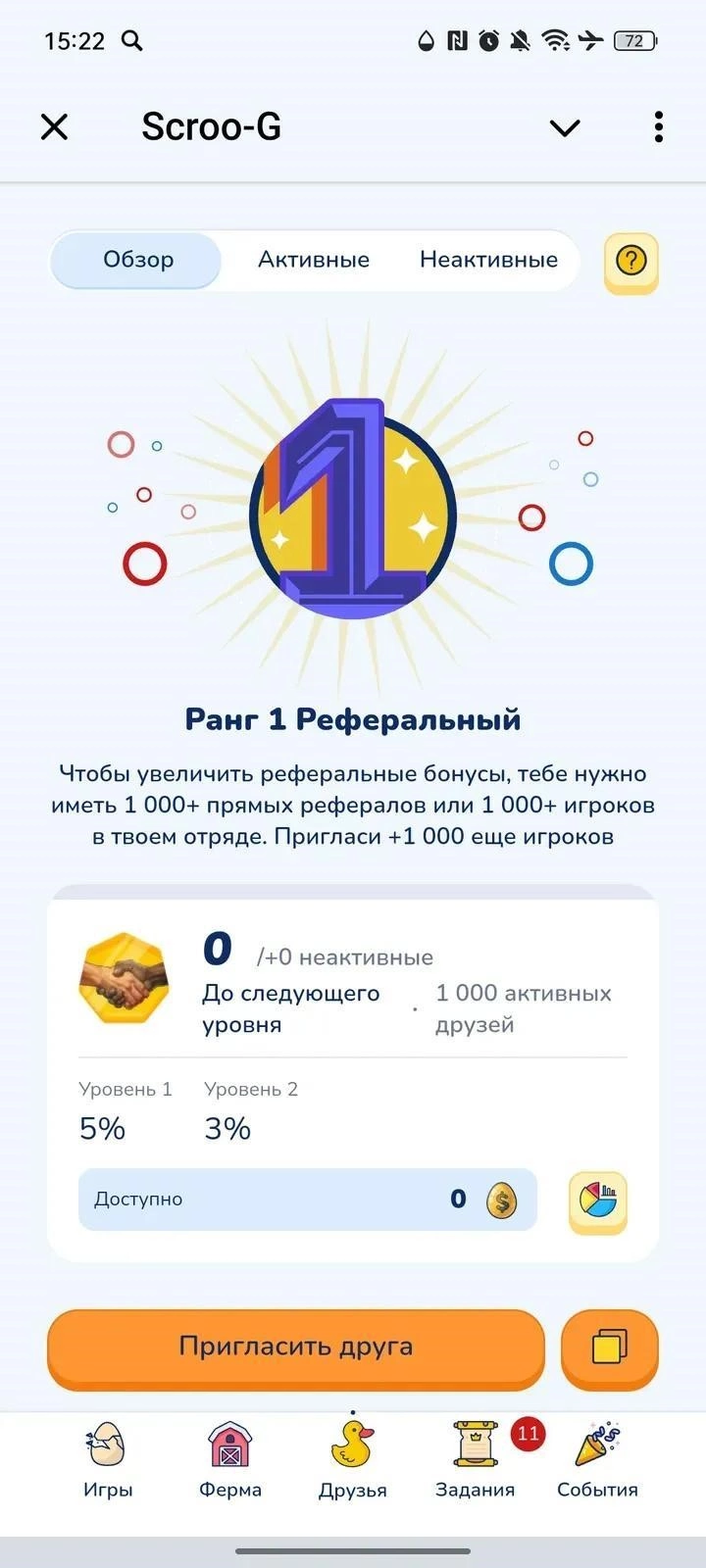706x1568 pixels.
Task: Go to the Игры section
Action: [108, 1459]
